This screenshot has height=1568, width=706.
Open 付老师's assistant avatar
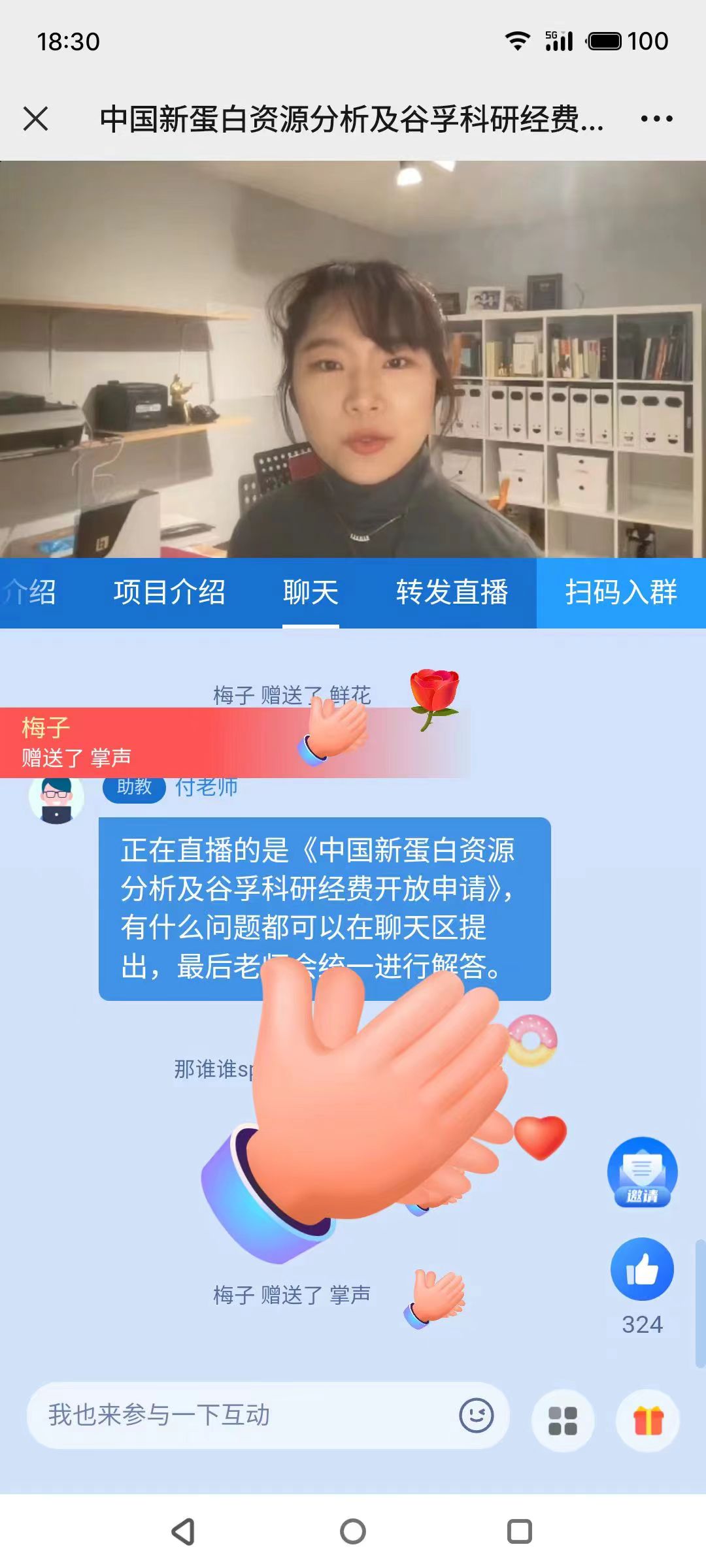(56, 800)
